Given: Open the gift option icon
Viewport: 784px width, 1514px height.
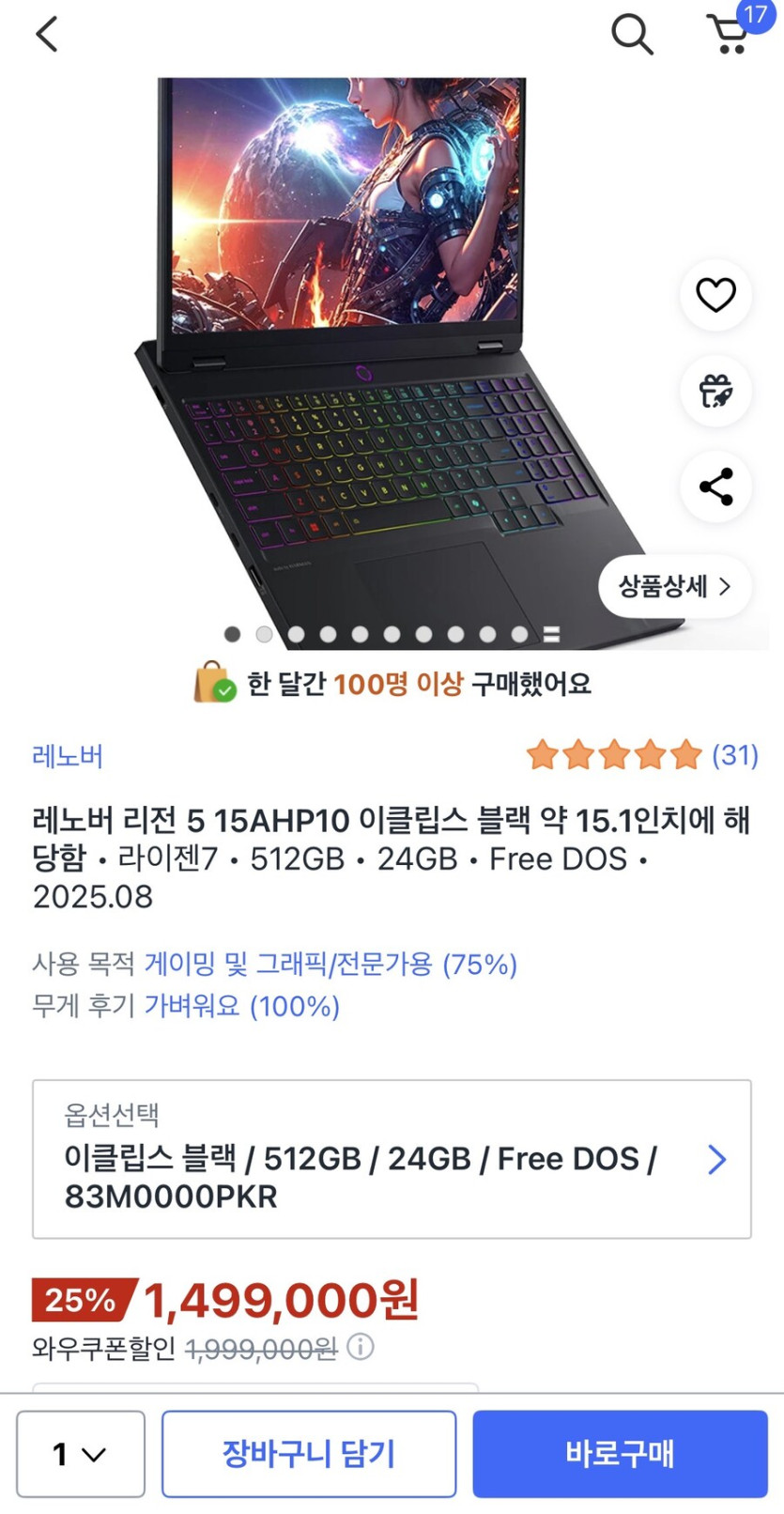Looking at the screenshot, I should coord(715,393).
